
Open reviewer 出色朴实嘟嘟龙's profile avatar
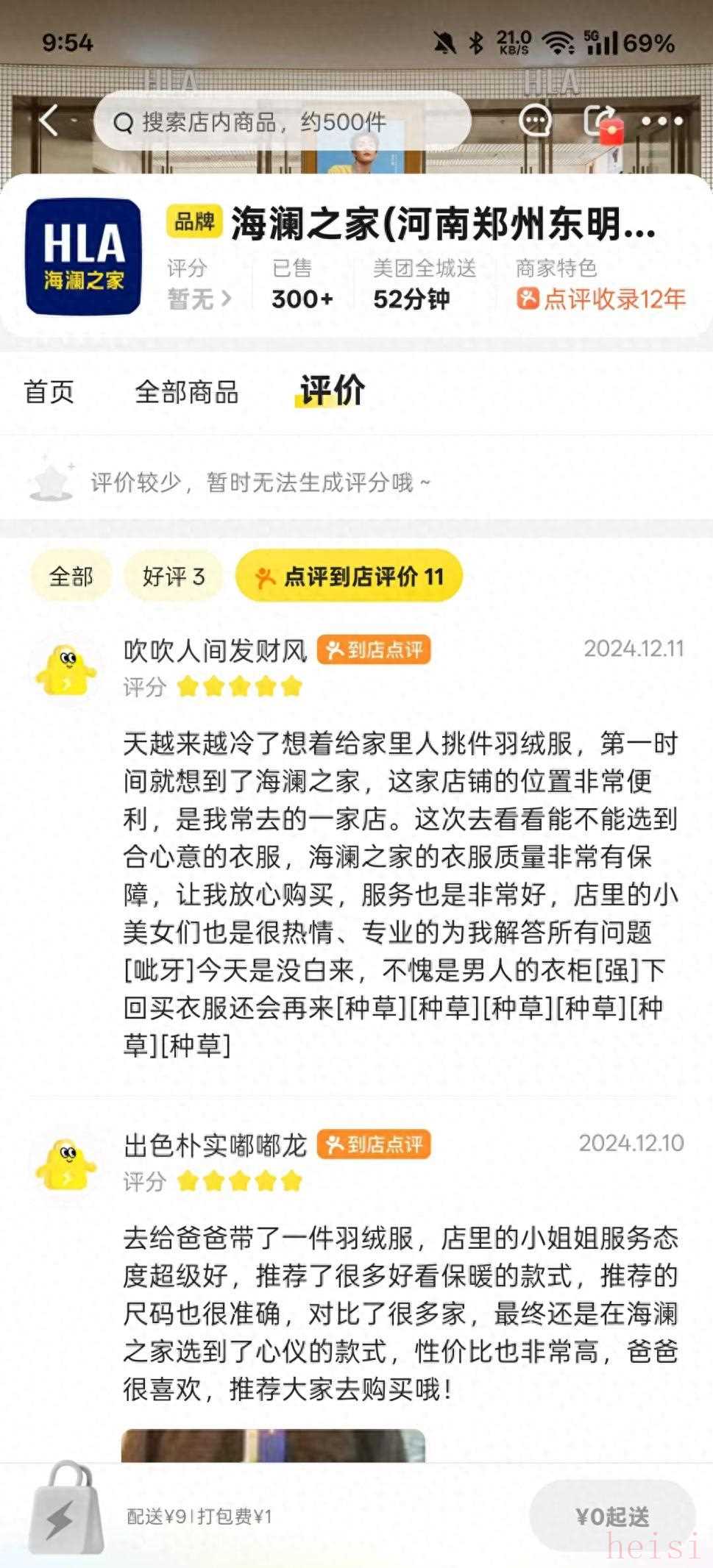pos(66,1163)
